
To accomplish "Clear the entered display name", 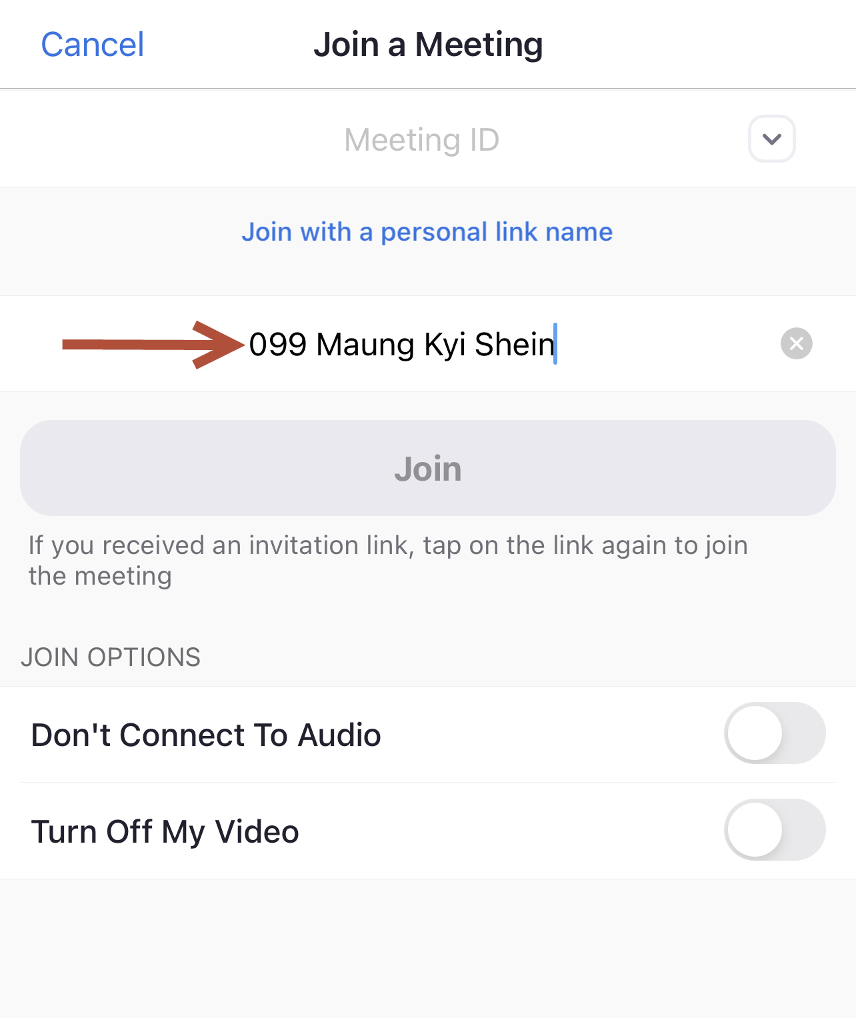I will [x=796, y=345].
